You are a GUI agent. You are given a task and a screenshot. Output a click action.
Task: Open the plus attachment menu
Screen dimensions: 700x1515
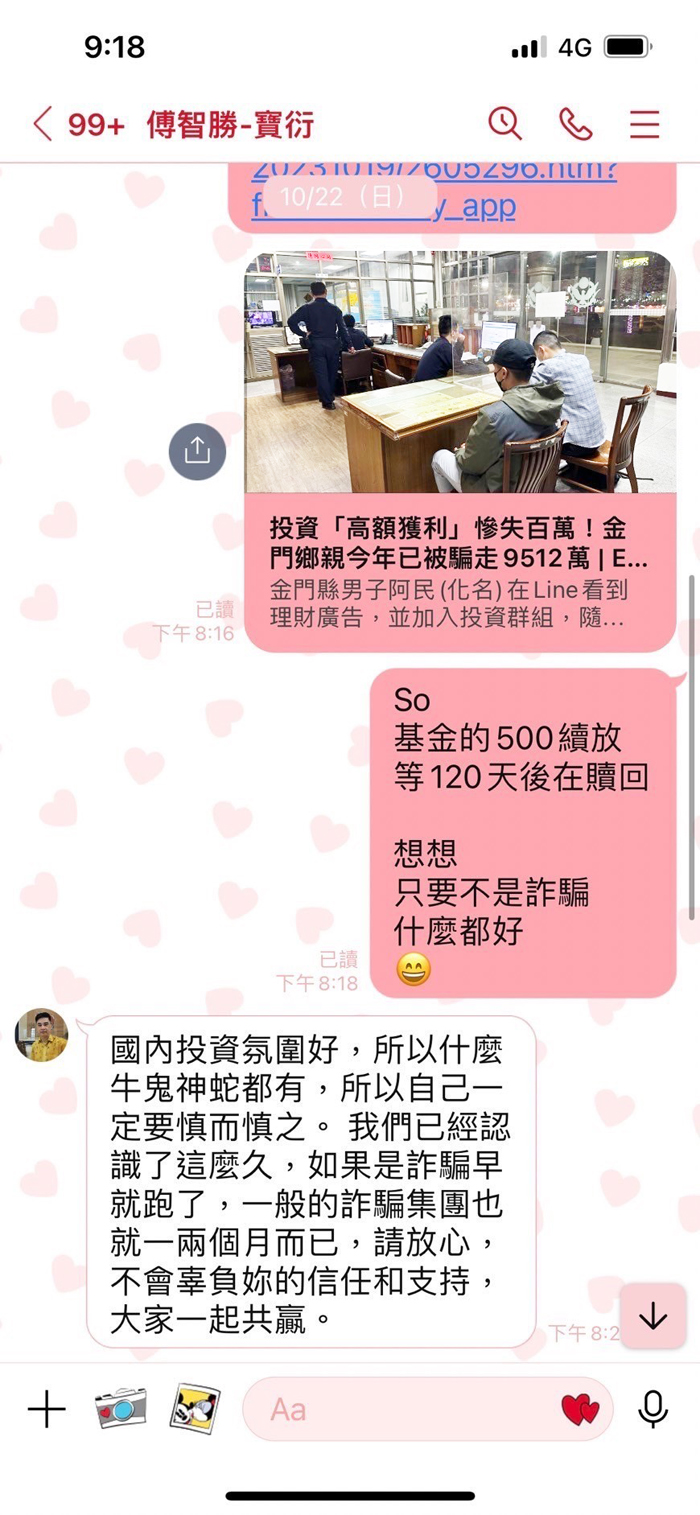(46, 1410)
